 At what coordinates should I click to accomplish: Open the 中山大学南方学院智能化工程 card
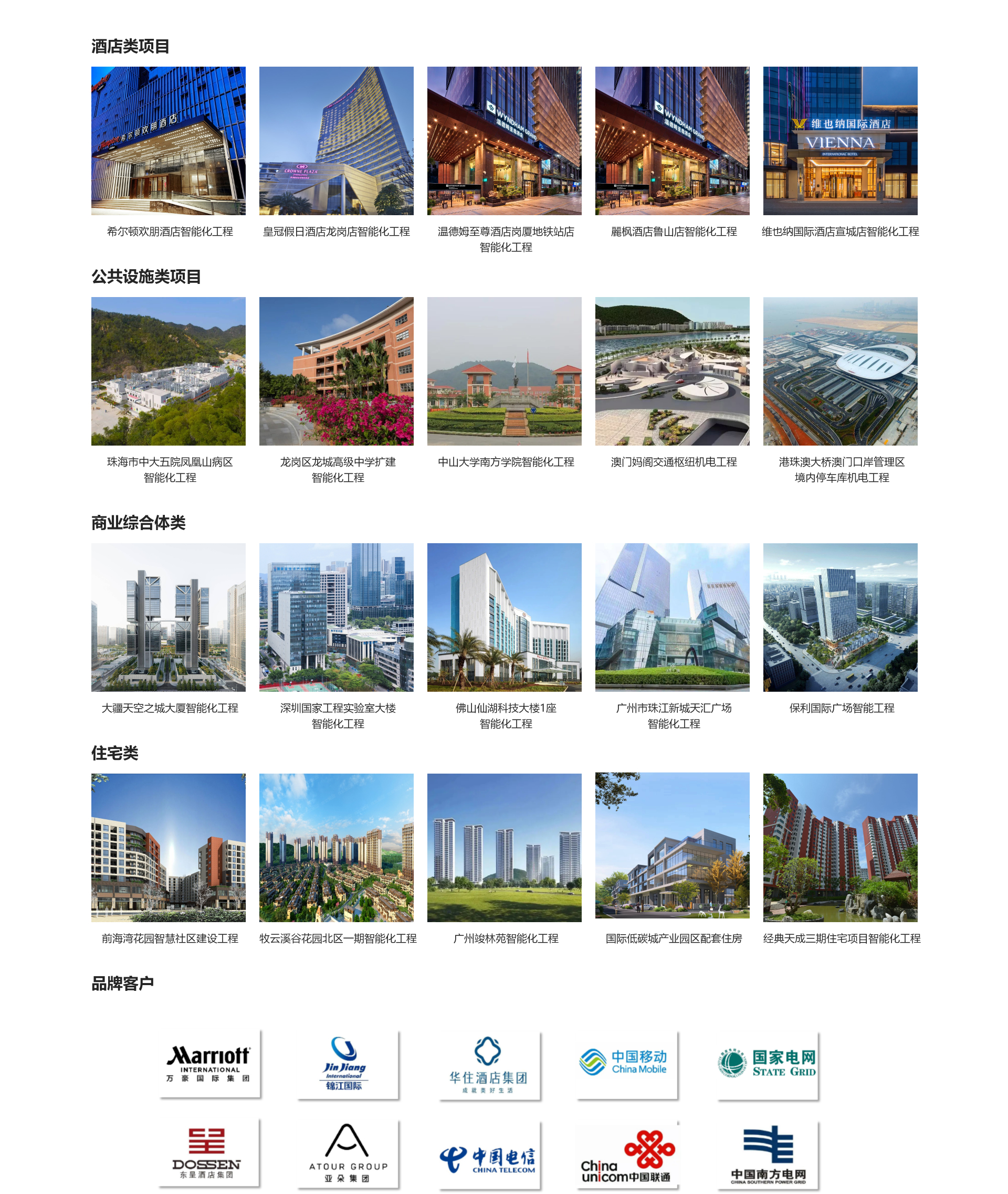point(504,371)
